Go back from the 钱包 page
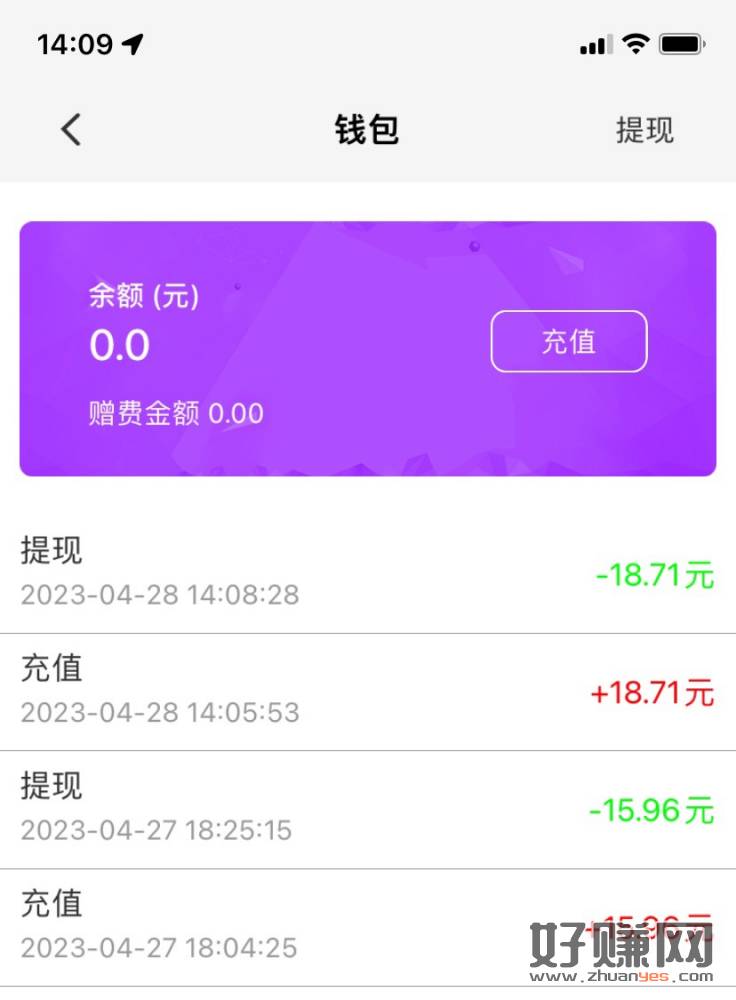Image resolution: width=736 pixels, height=1000 pixels. (x=70, y=130)
